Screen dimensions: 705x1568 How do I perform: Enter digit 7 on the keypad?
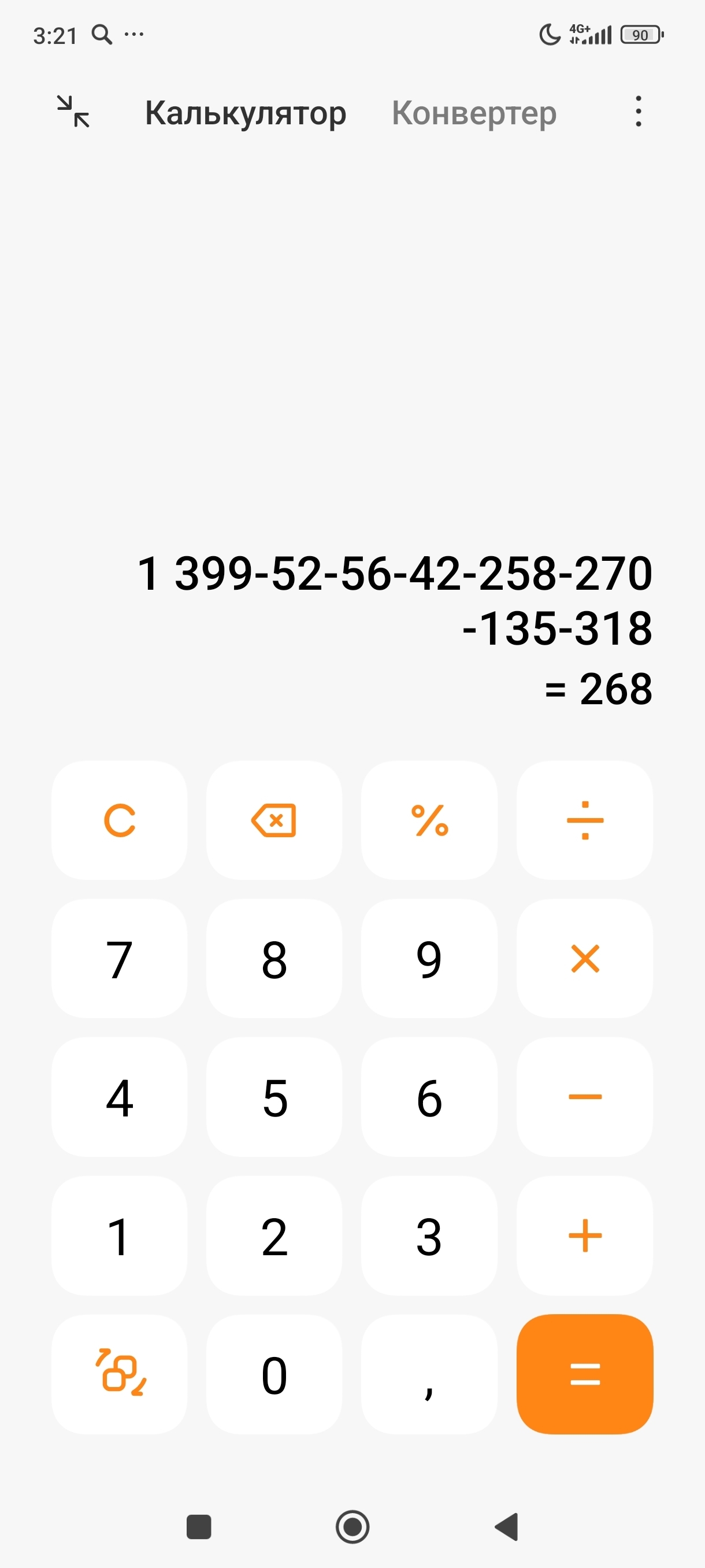[x=119, y=959]
